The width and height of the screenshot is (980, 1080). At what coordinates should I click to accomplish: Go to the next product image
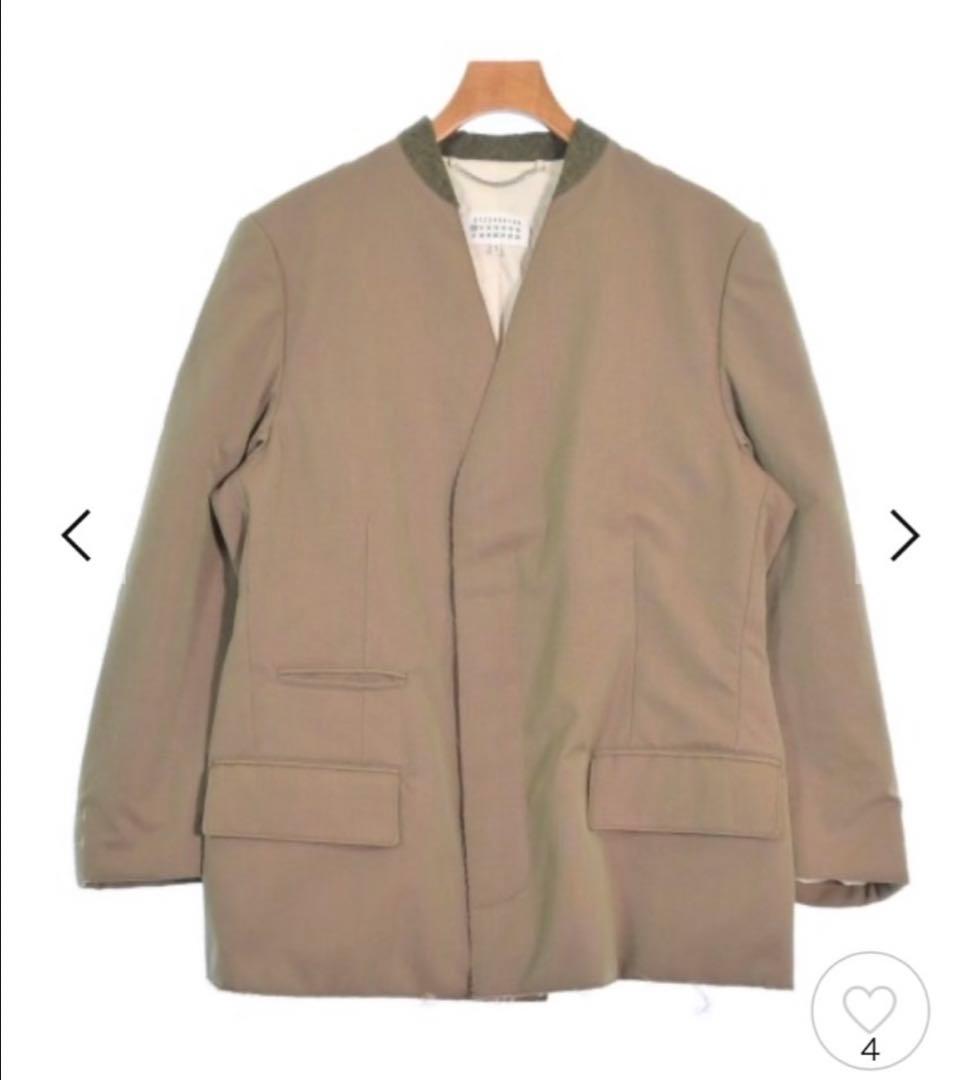pyautogui.click(x=904, y=535)
